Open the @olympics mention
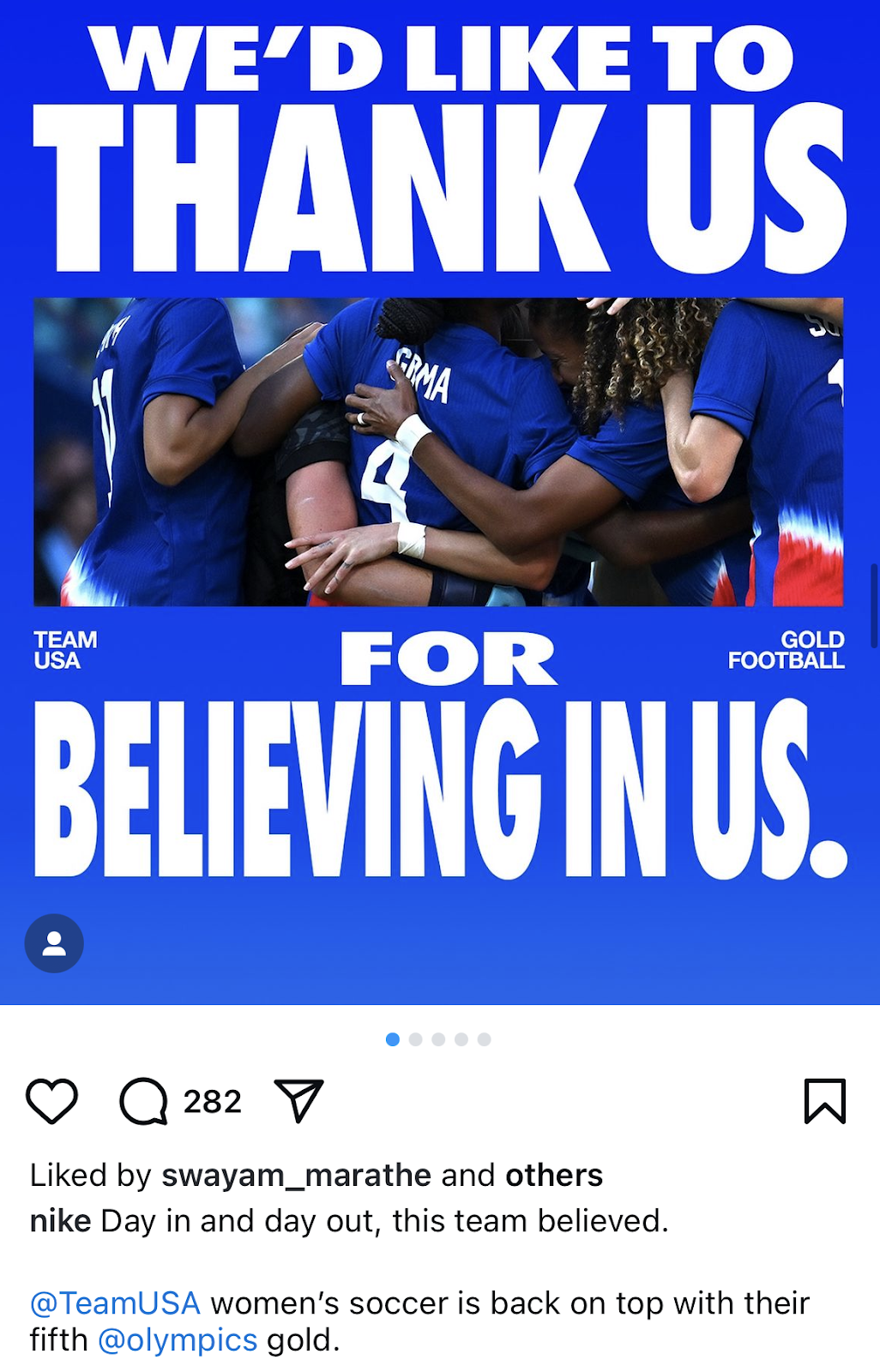 tap(178, 1340)
